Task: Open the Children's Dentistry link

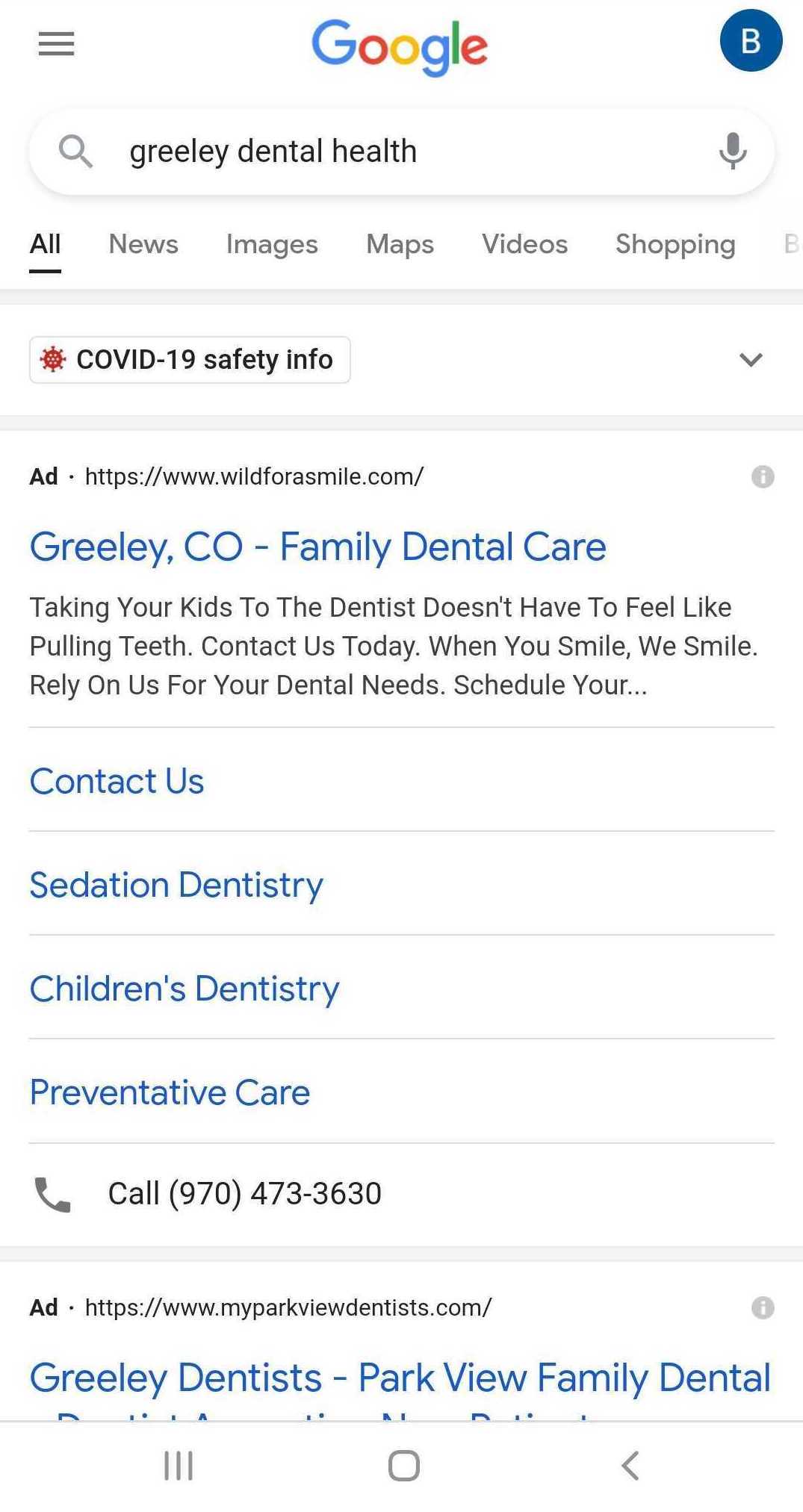Action: pyautogui.click(x=185, y=989)
